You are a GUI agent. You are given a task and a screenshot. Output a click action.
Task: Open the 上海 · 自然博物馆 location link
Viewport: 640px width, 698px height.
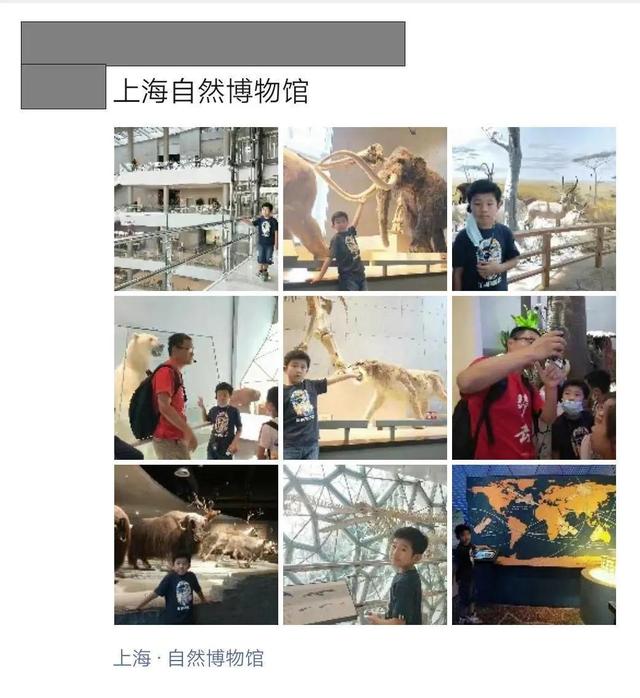pos(189,658)
